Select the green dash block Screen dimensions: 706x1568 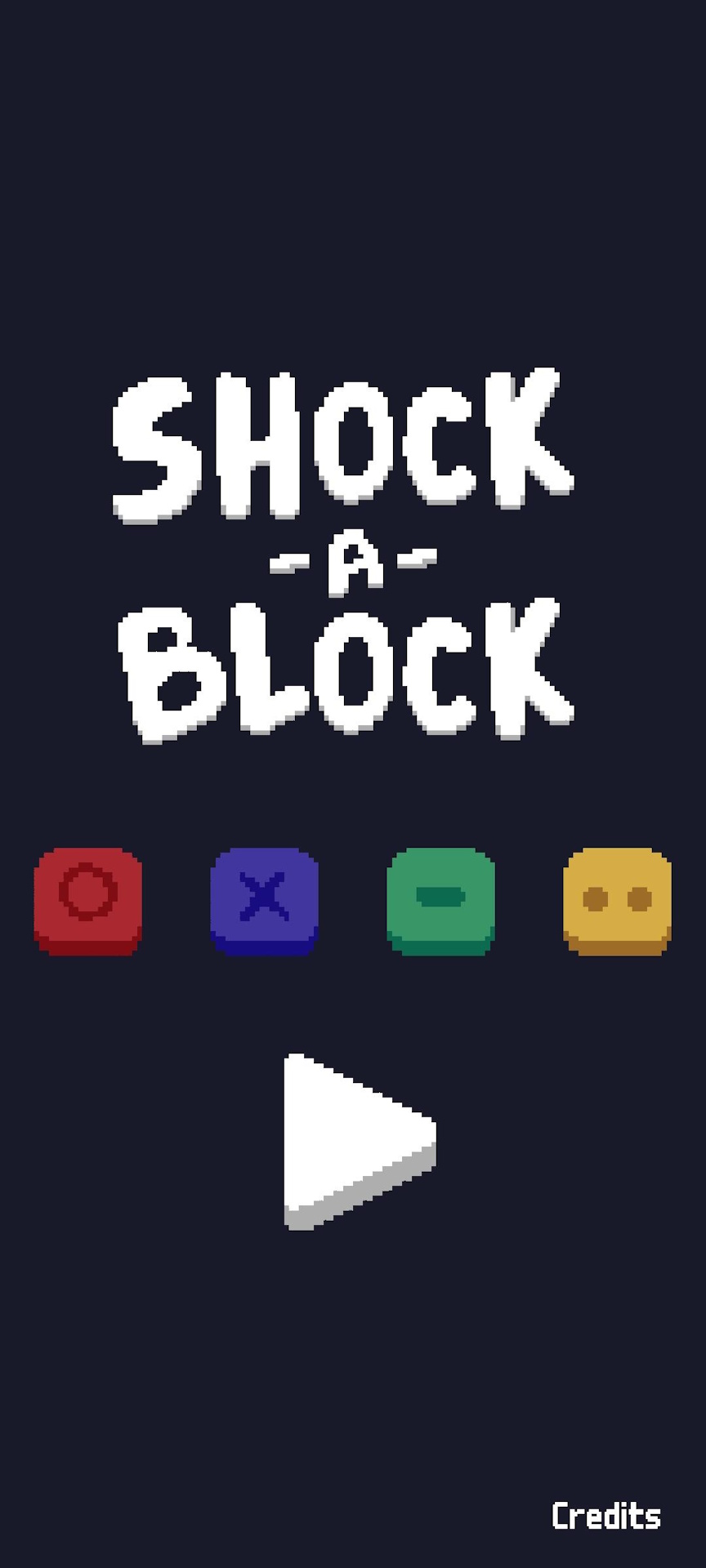(440, 900)
